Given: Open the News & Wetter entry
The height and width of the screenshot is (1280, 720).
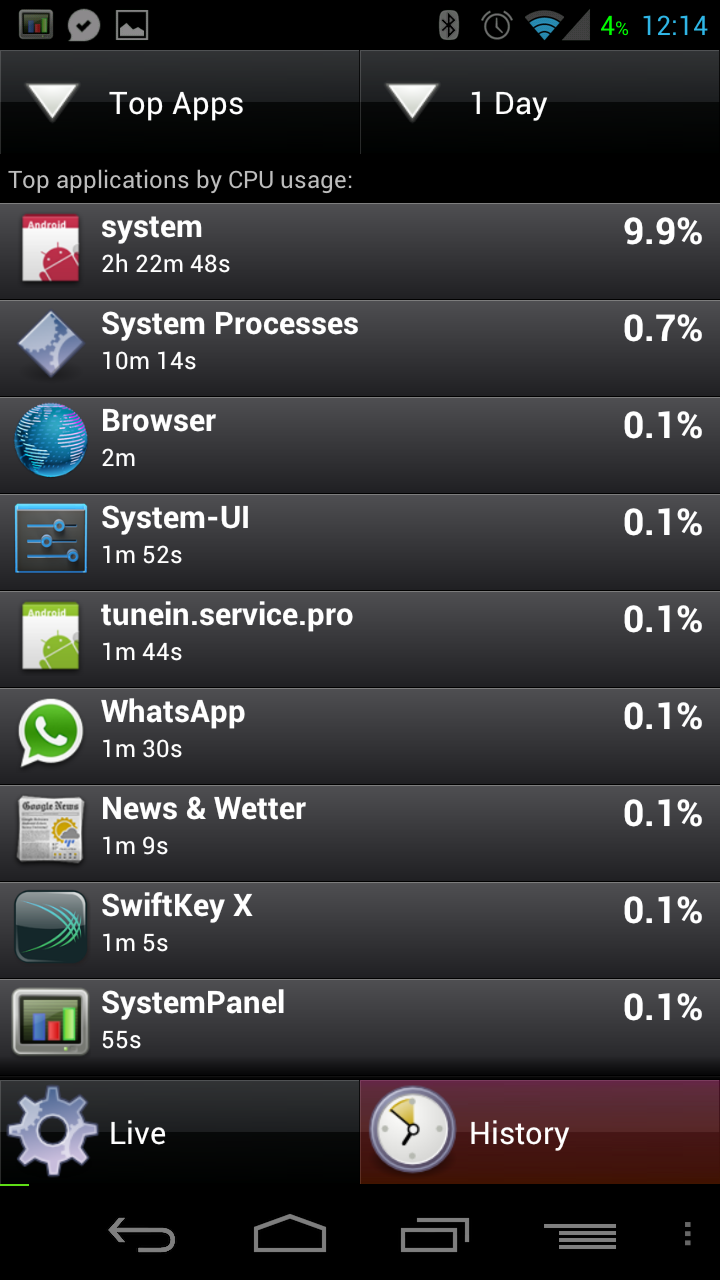Looking at the screenshot, I should pyautogui.click(x=360, y=834).
